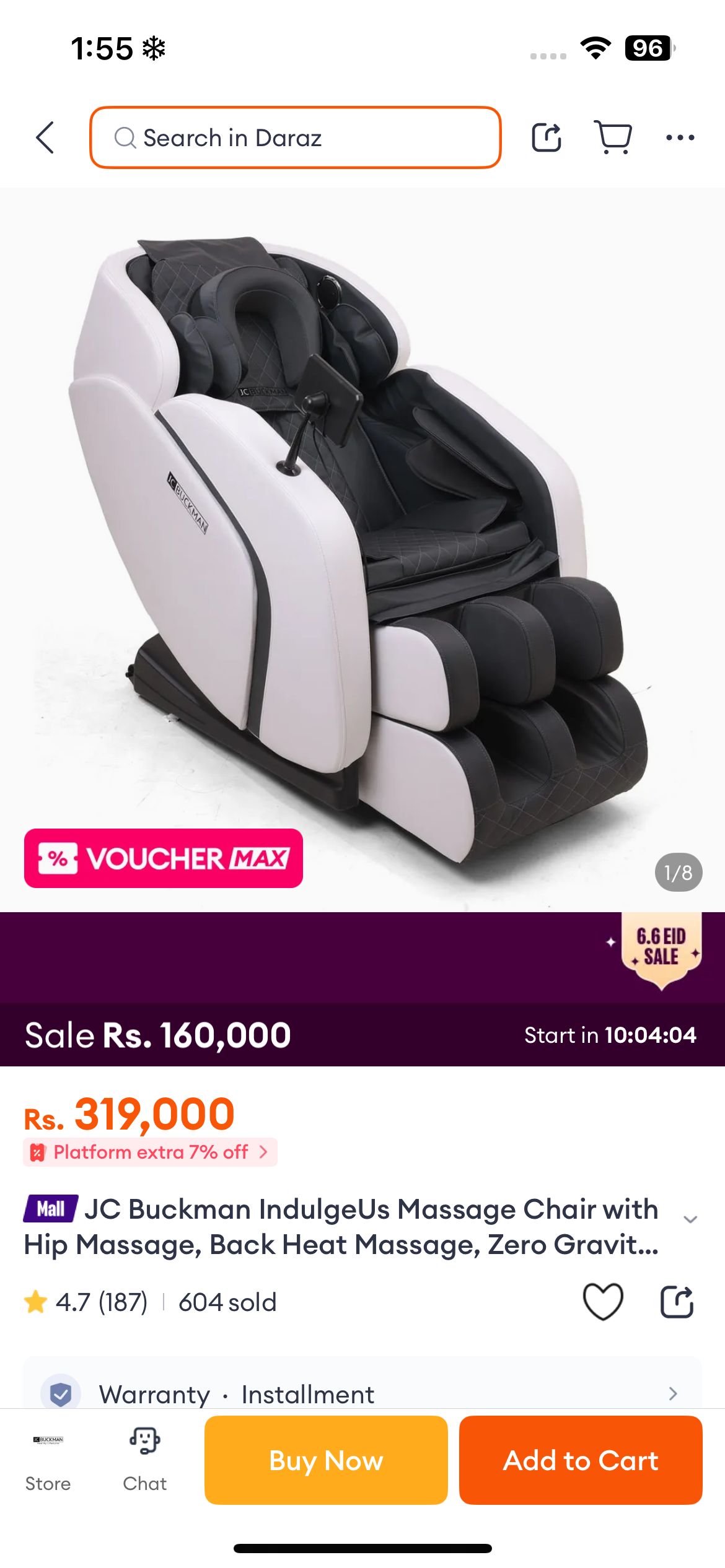Visit the JC Buckman store
The image size is (725, 1568).
[48, 1458]
